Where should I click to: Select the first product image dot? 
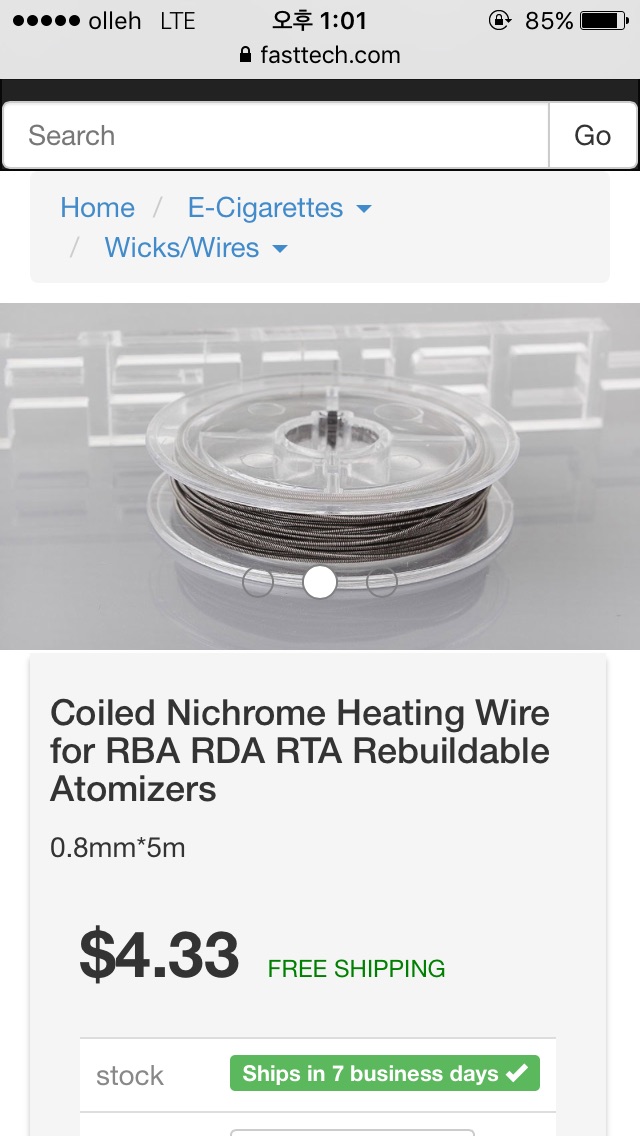pyautogui.click(x=257, y=582)
